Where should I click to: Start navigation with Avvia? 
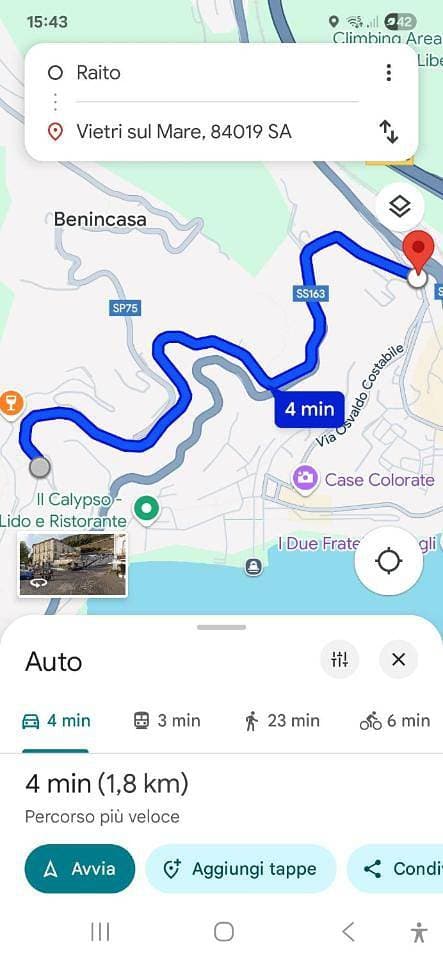pyautogui.click(x=80, y=869)
